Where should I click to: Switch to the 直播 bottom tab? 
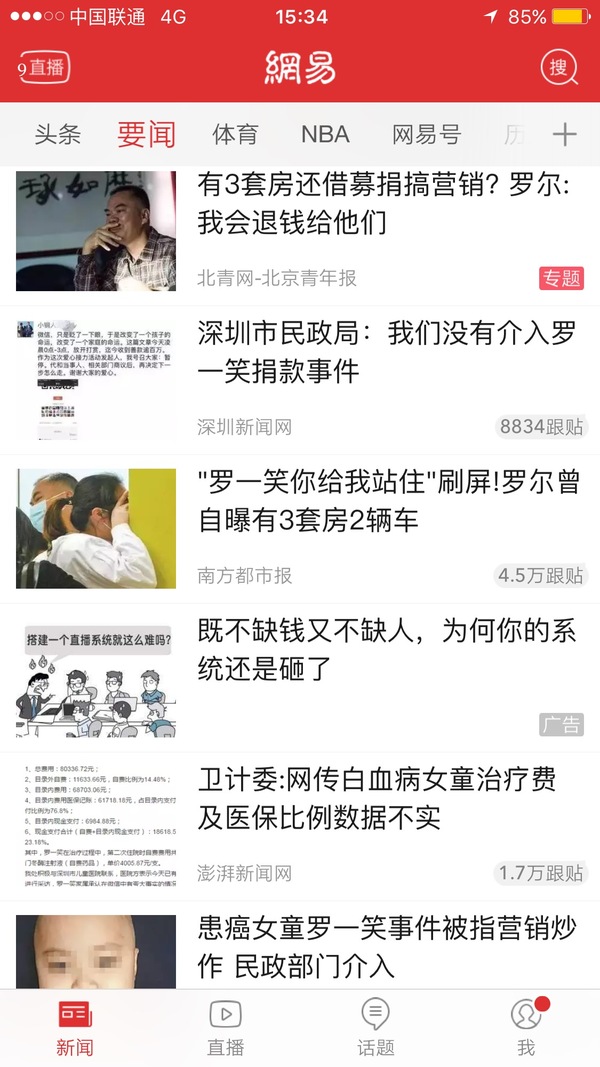point(225,1028)
